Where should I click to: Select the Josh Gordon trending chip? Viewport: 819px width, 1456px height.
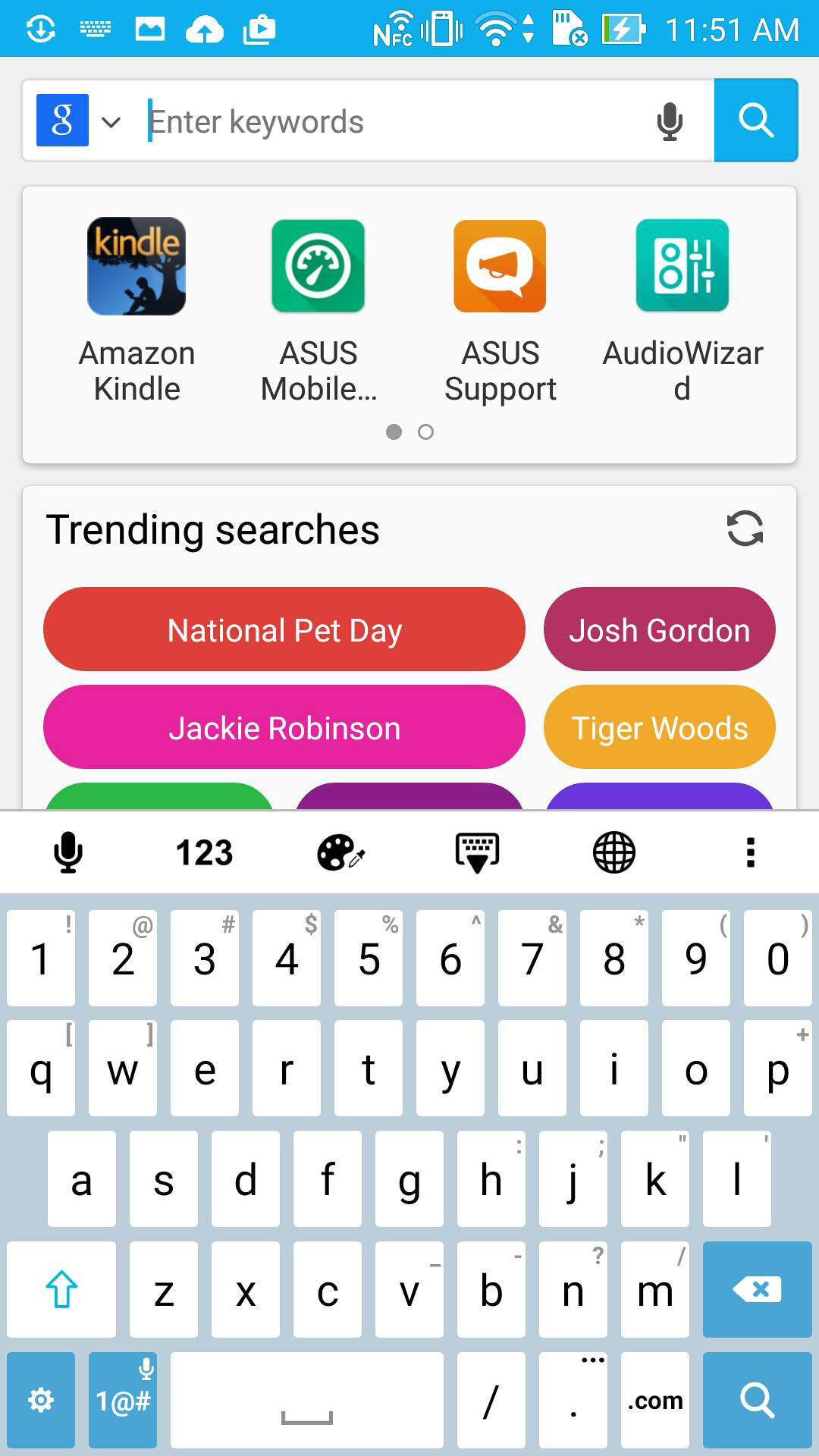tap(660, 629)
